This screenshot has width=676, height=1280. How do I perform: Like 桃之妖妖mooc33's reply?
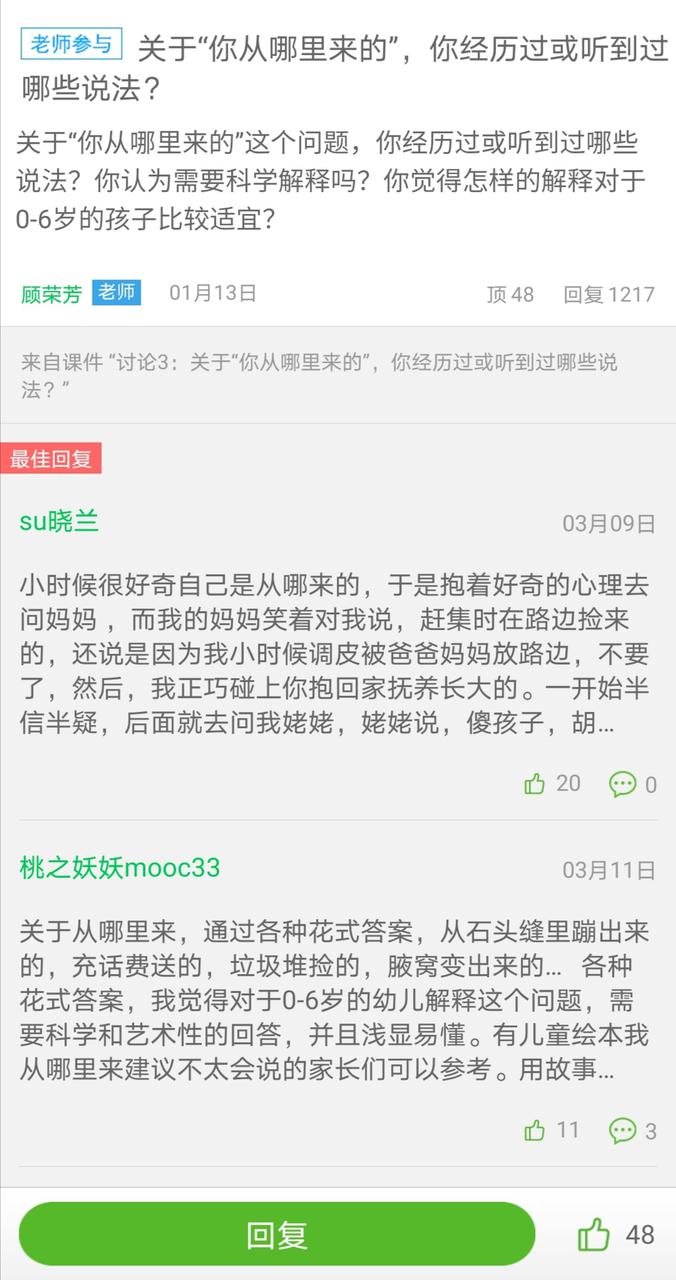click(535, 1131)
